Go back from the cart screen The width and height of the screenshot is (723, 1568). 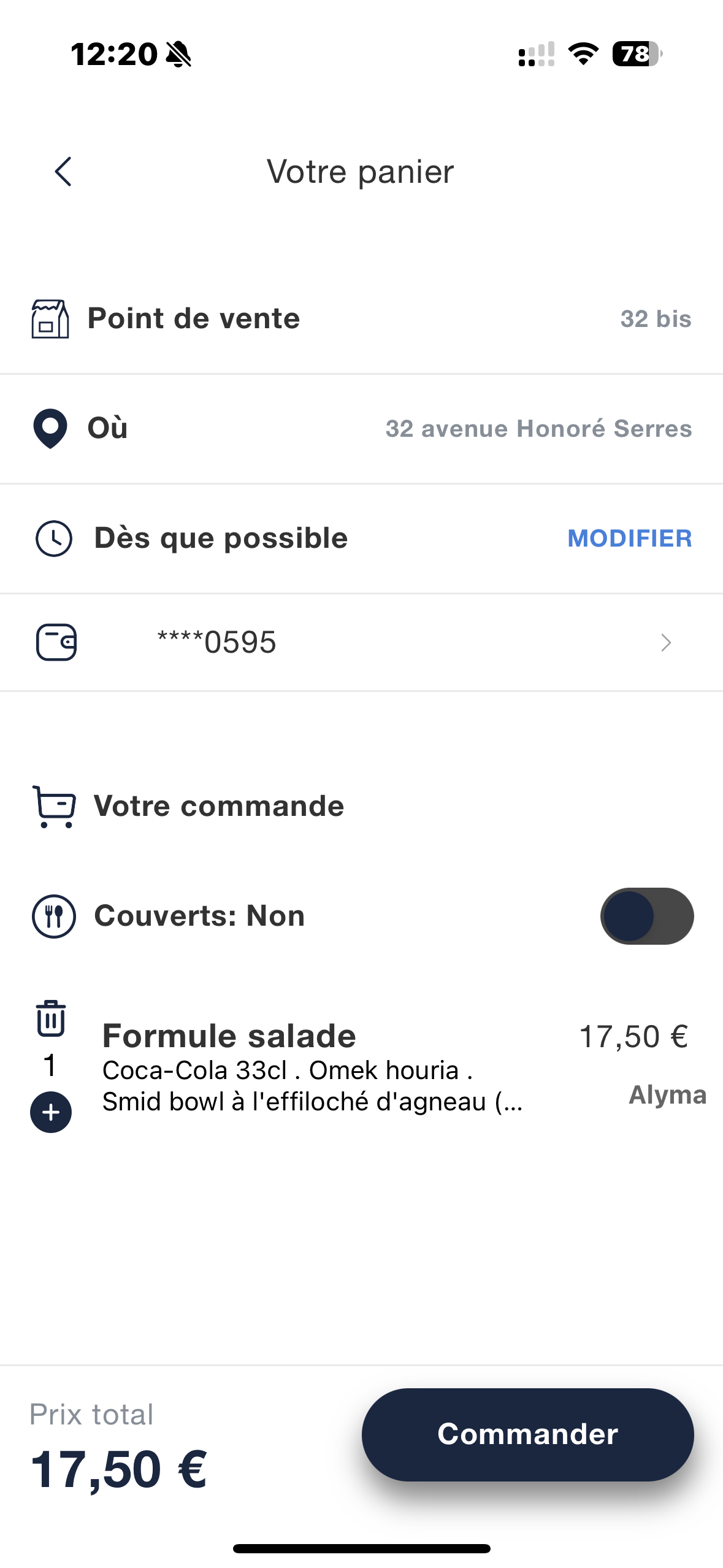pyautogui.click(x=63, y=171)
